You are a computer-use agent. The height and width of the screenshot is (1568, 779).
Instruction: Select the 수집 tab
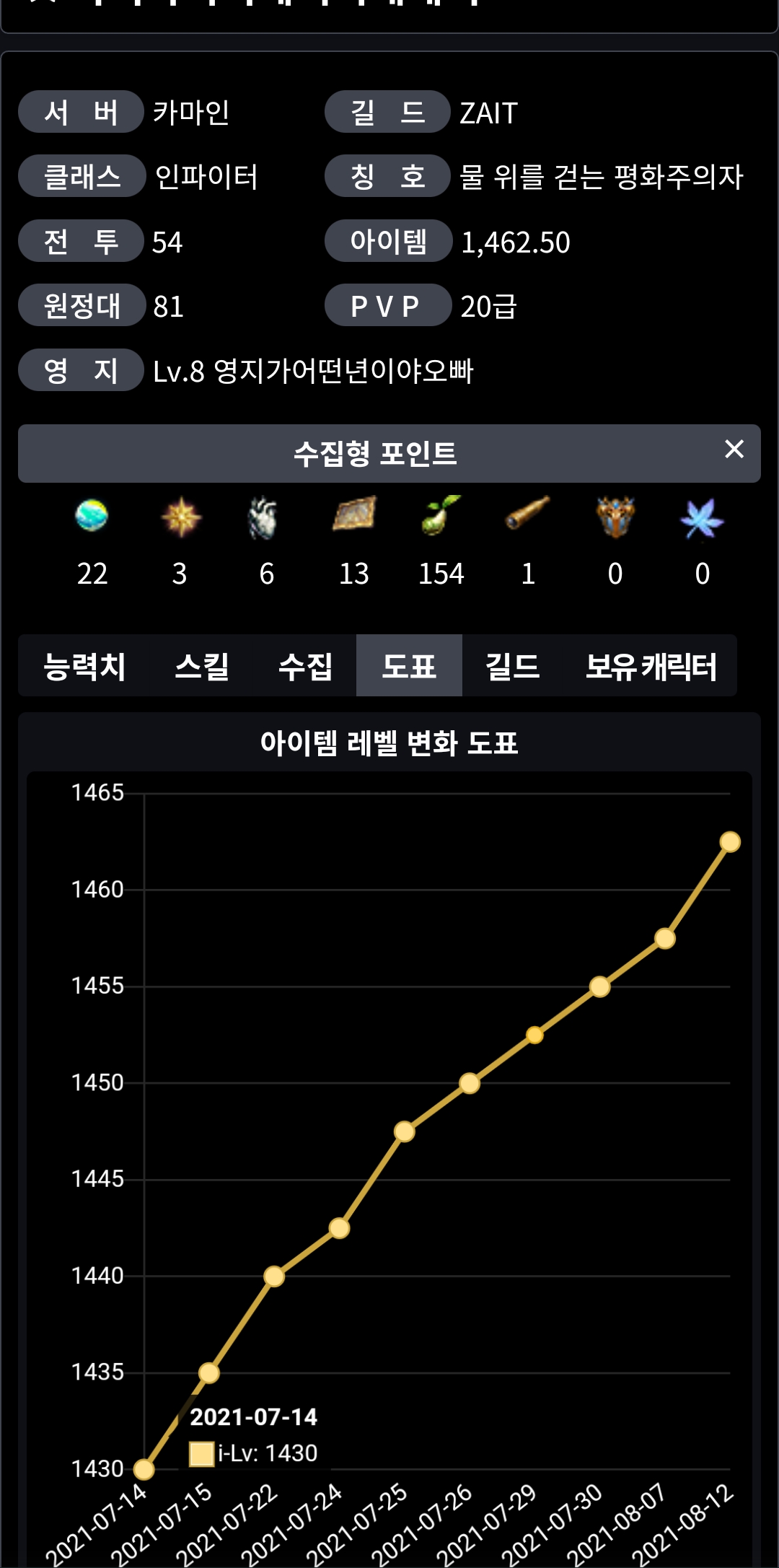305,666
